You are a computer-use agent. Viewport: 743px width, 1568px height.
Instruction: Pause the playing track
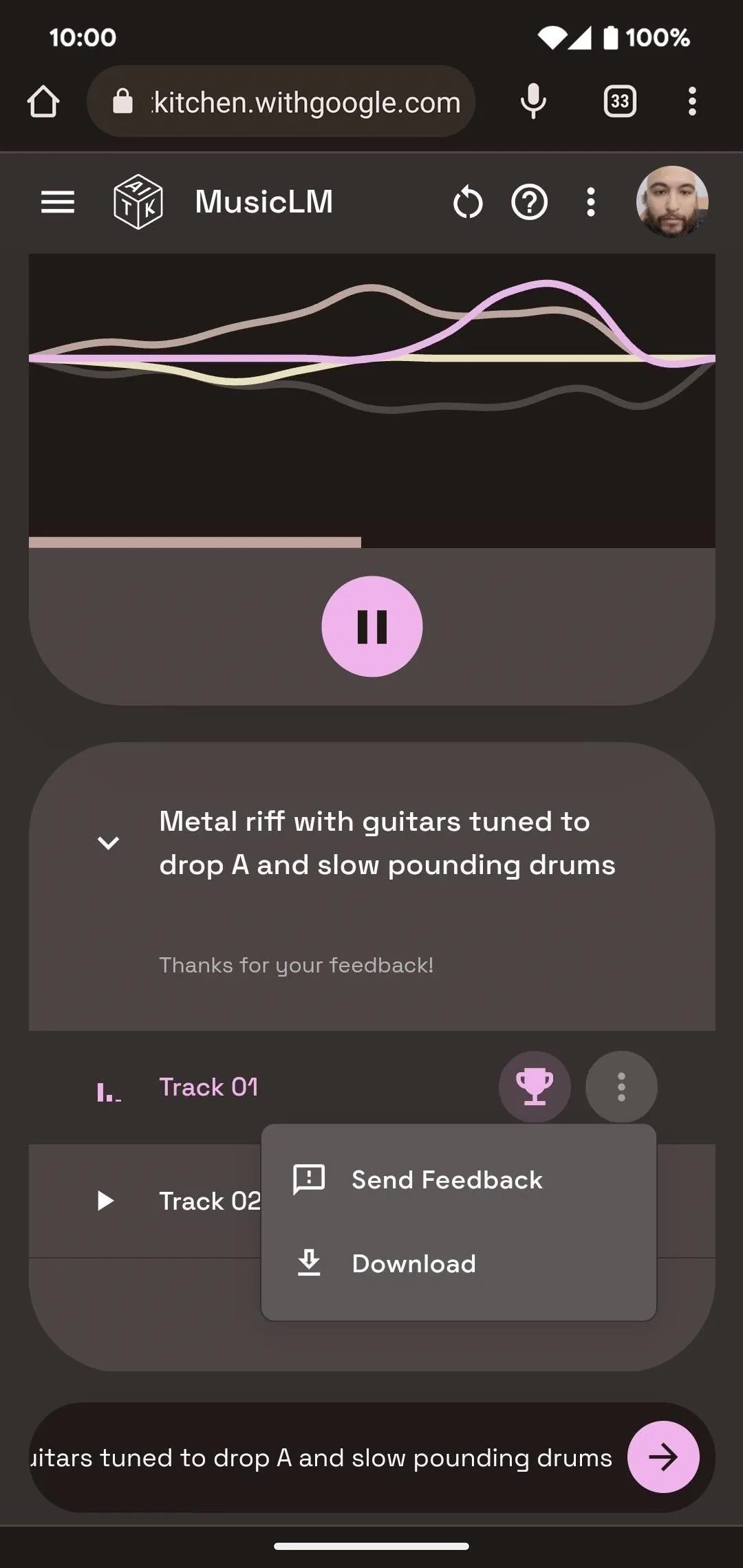tap(371, 626)
